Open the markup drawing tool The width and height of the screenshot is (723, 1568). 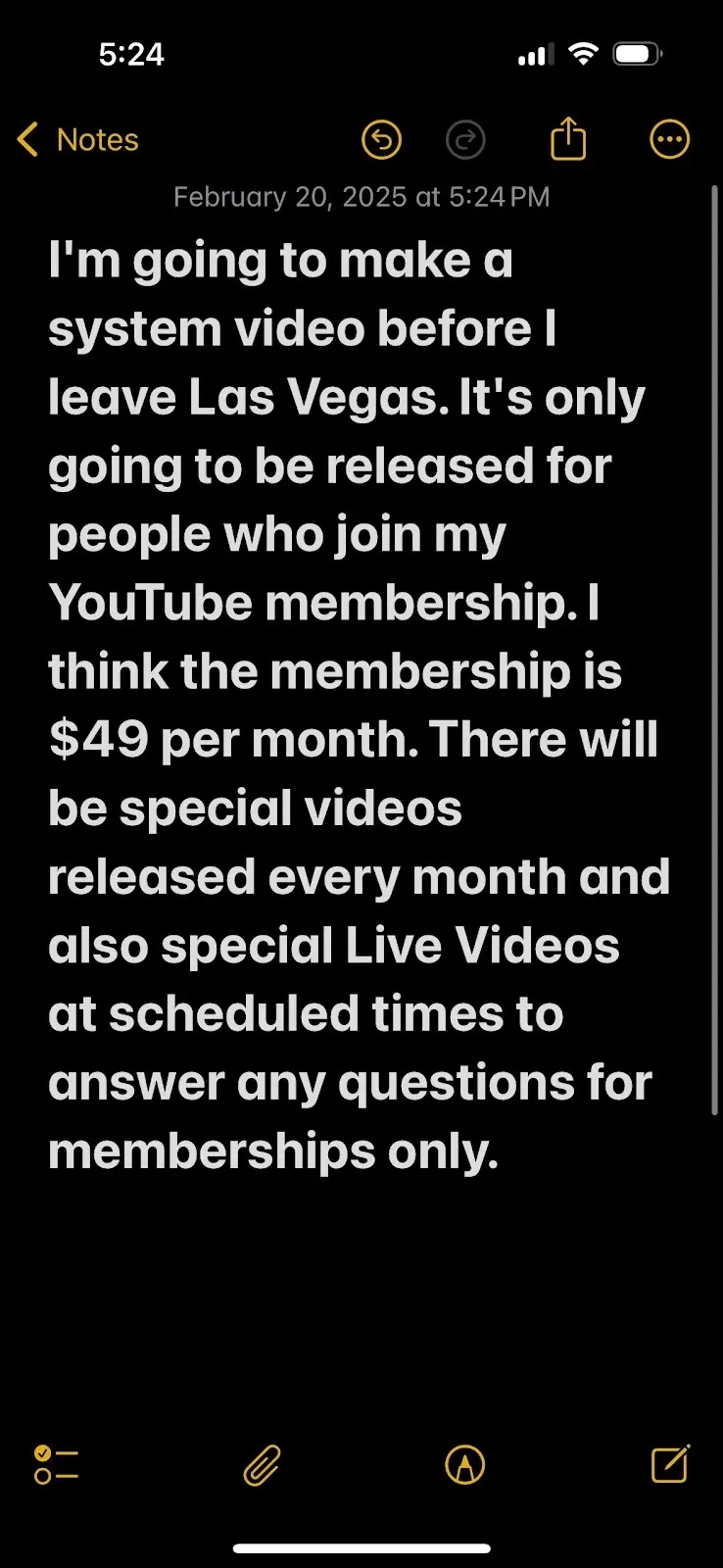click(465, 1465)
